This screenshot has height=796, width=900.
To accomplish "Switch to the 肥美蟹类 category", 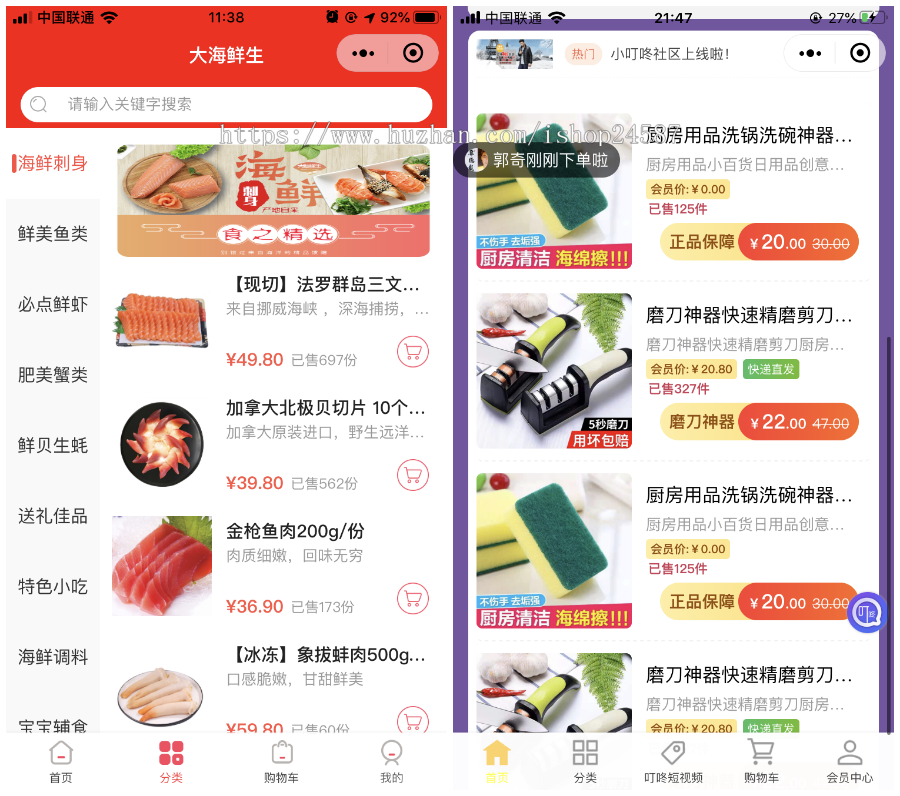I will [53, 375].
